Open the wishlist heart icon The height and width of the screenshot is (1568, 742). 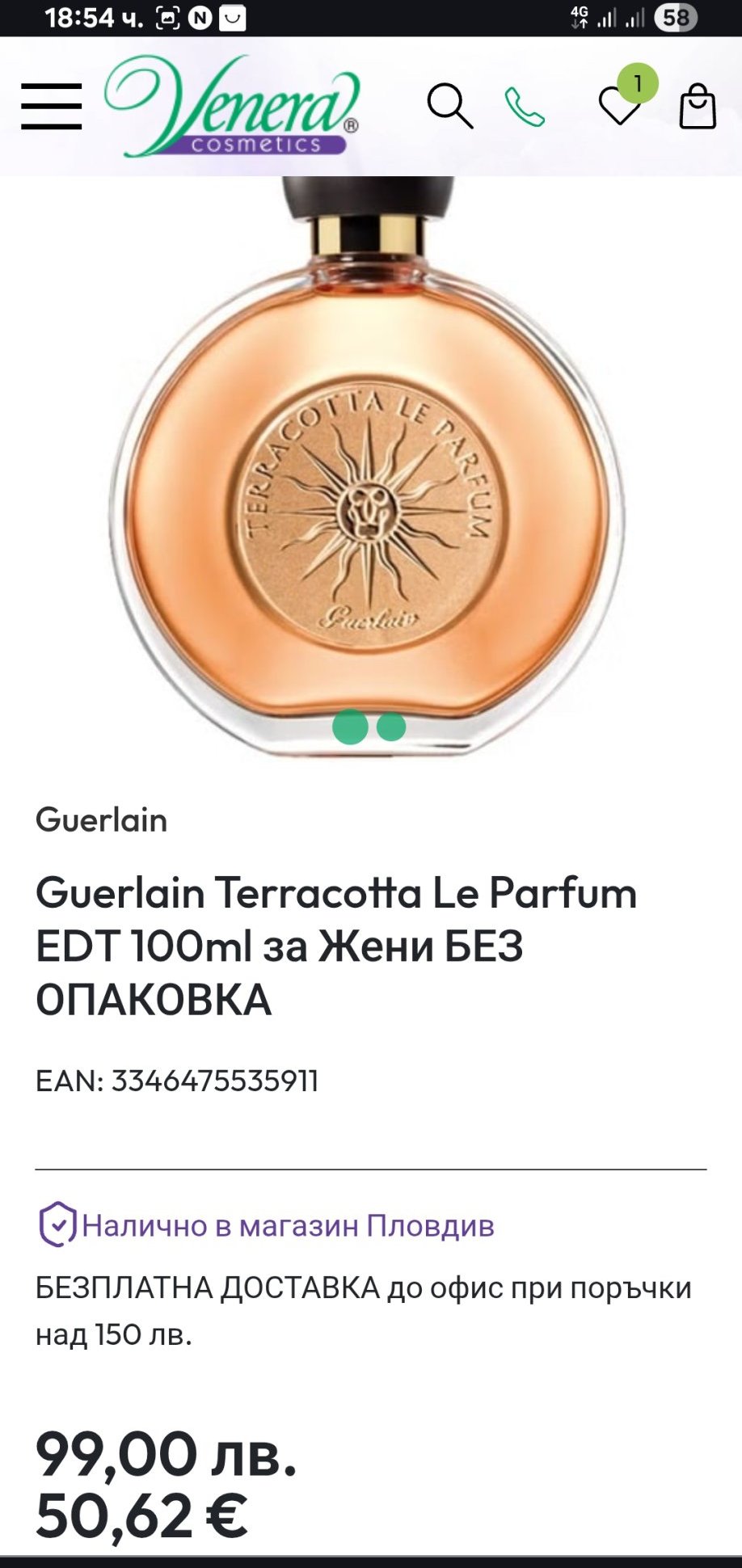(620, 106)
